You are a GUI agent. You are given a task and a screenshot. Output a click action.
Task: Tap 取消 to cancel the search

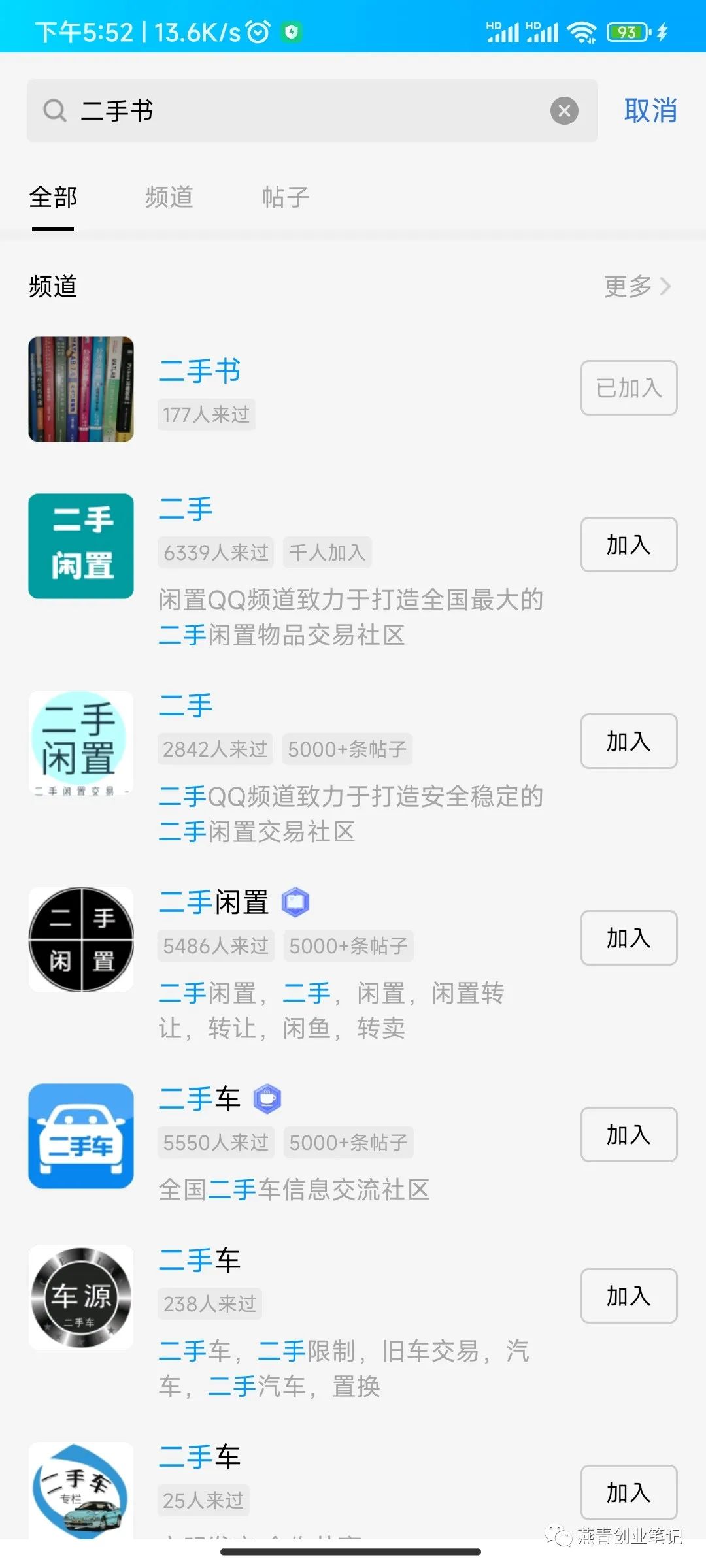coord(651,111)
